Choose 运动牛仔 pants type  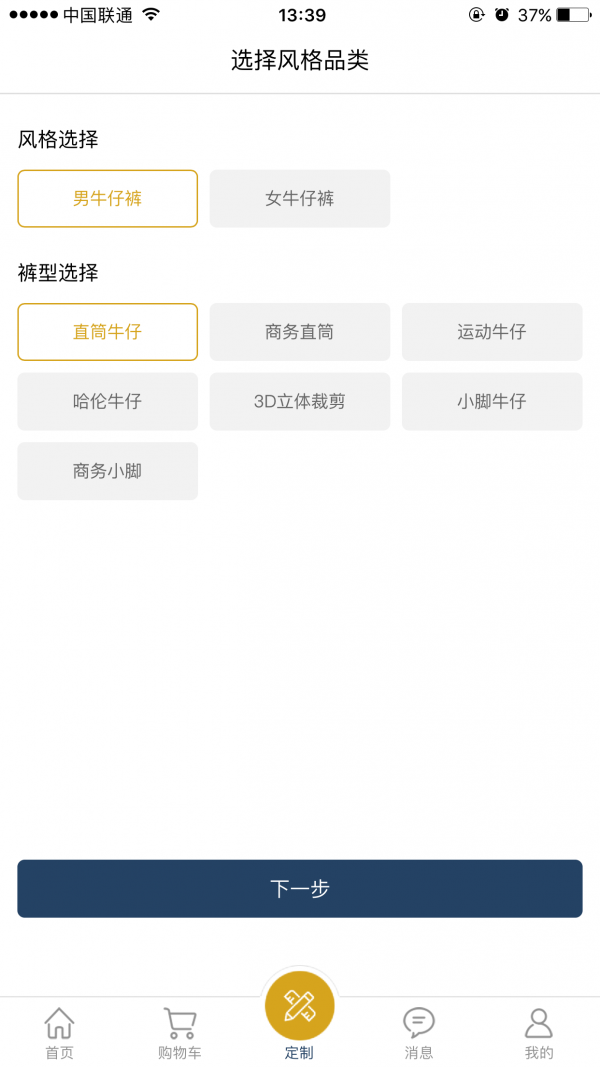pos(491,331)
